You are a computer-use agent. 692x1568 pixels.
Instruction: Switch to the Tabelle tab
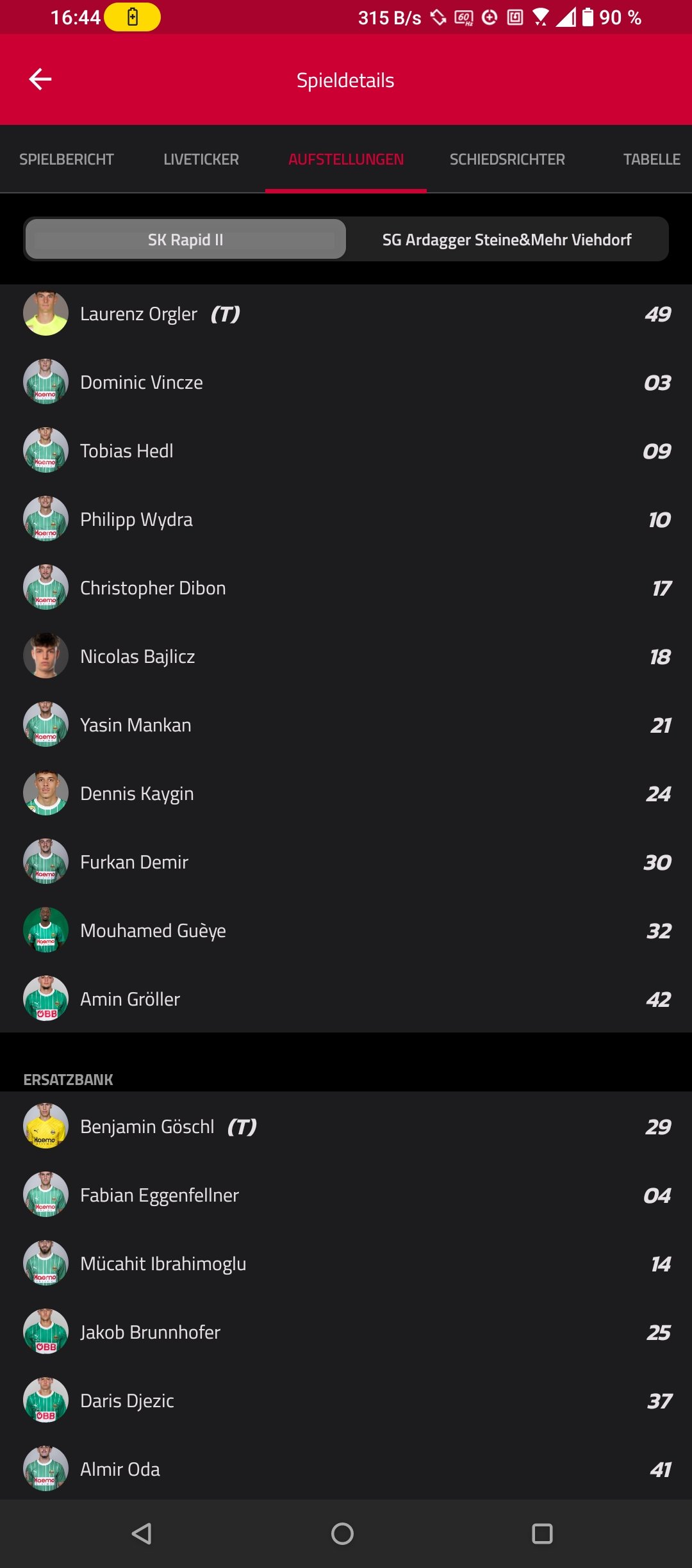(x=652, y=159)
